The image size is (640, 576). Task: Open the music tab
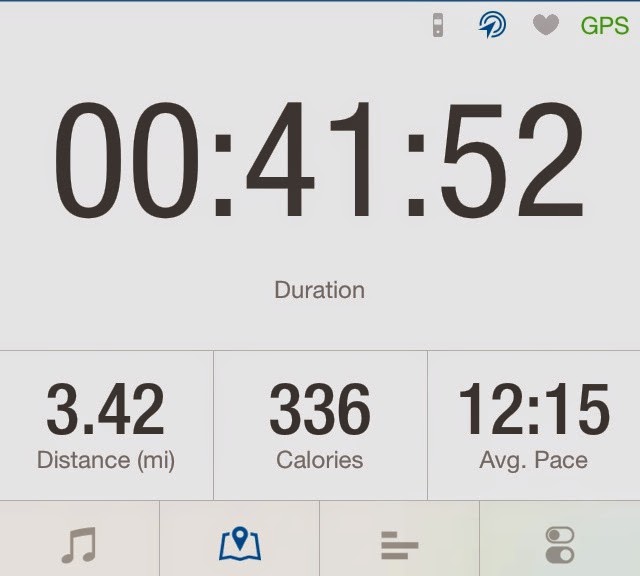click(79, 545)
